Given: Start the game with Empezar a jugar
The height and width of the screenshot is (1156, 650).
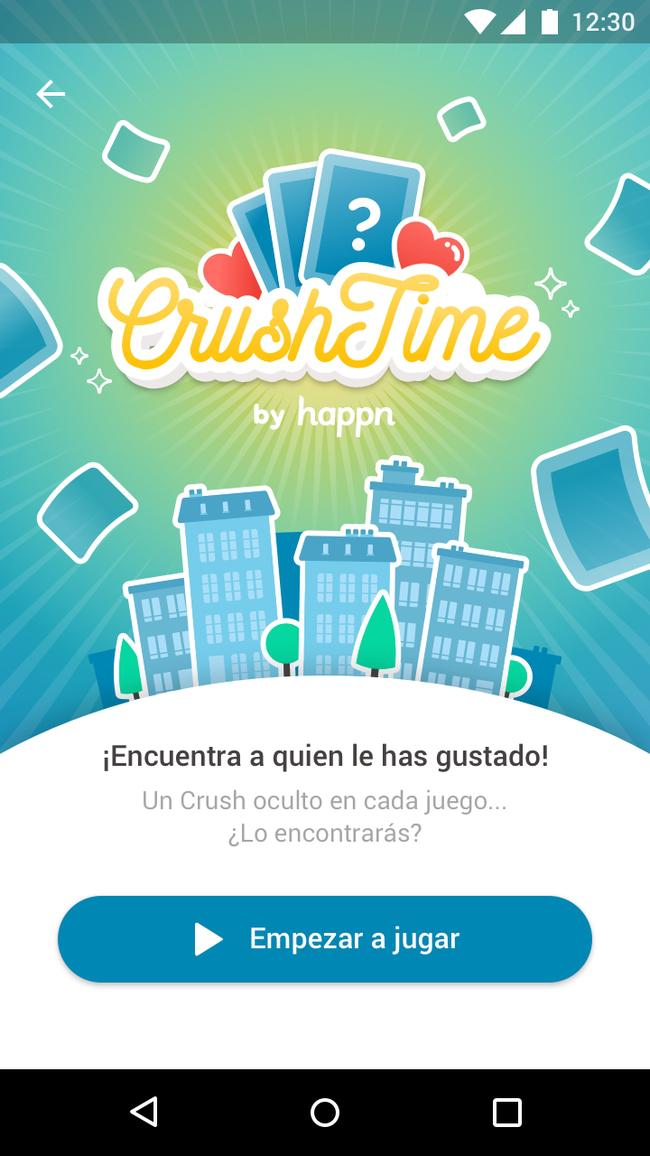Looking at the screenshot, I should point(324,939).
